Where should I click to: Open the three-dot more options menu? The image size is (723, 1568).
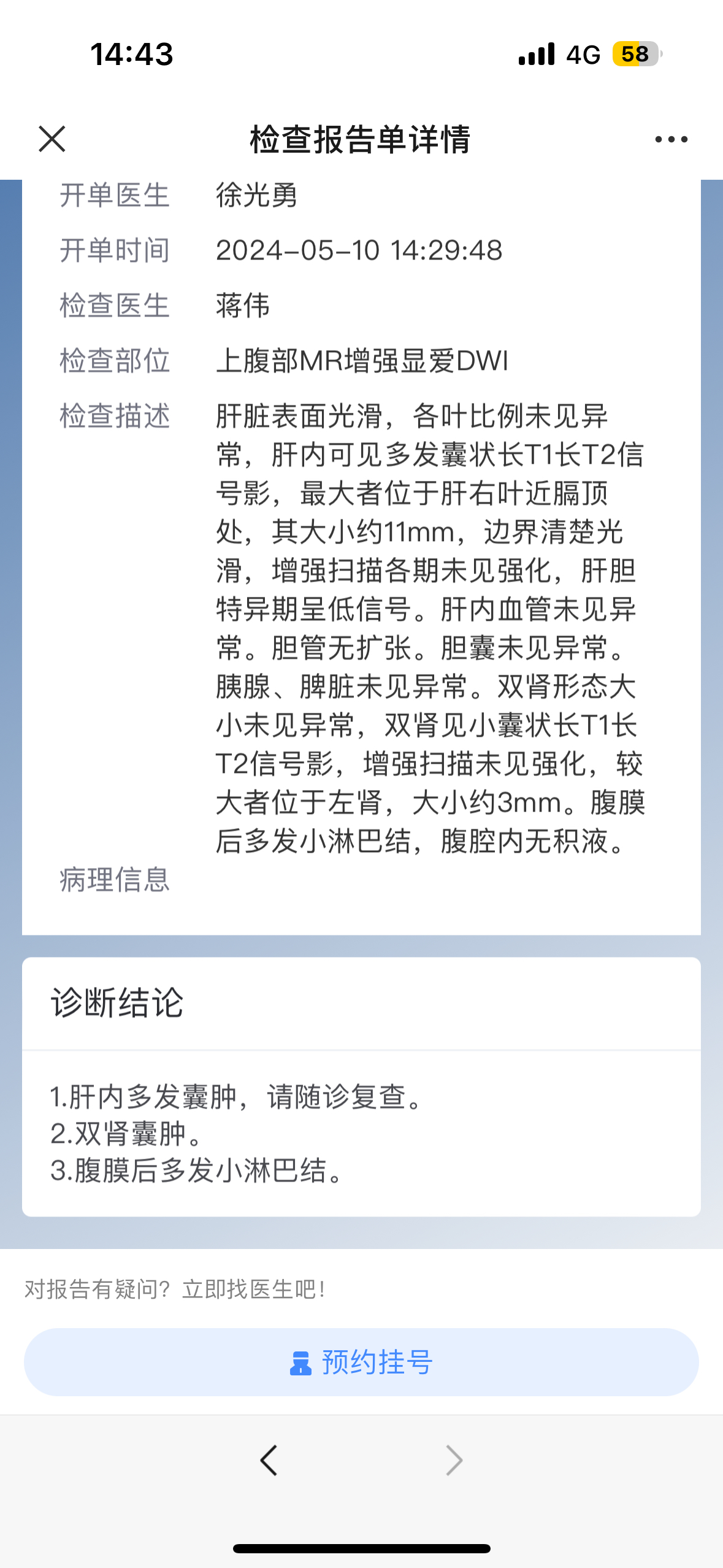(x=671, y=140)
